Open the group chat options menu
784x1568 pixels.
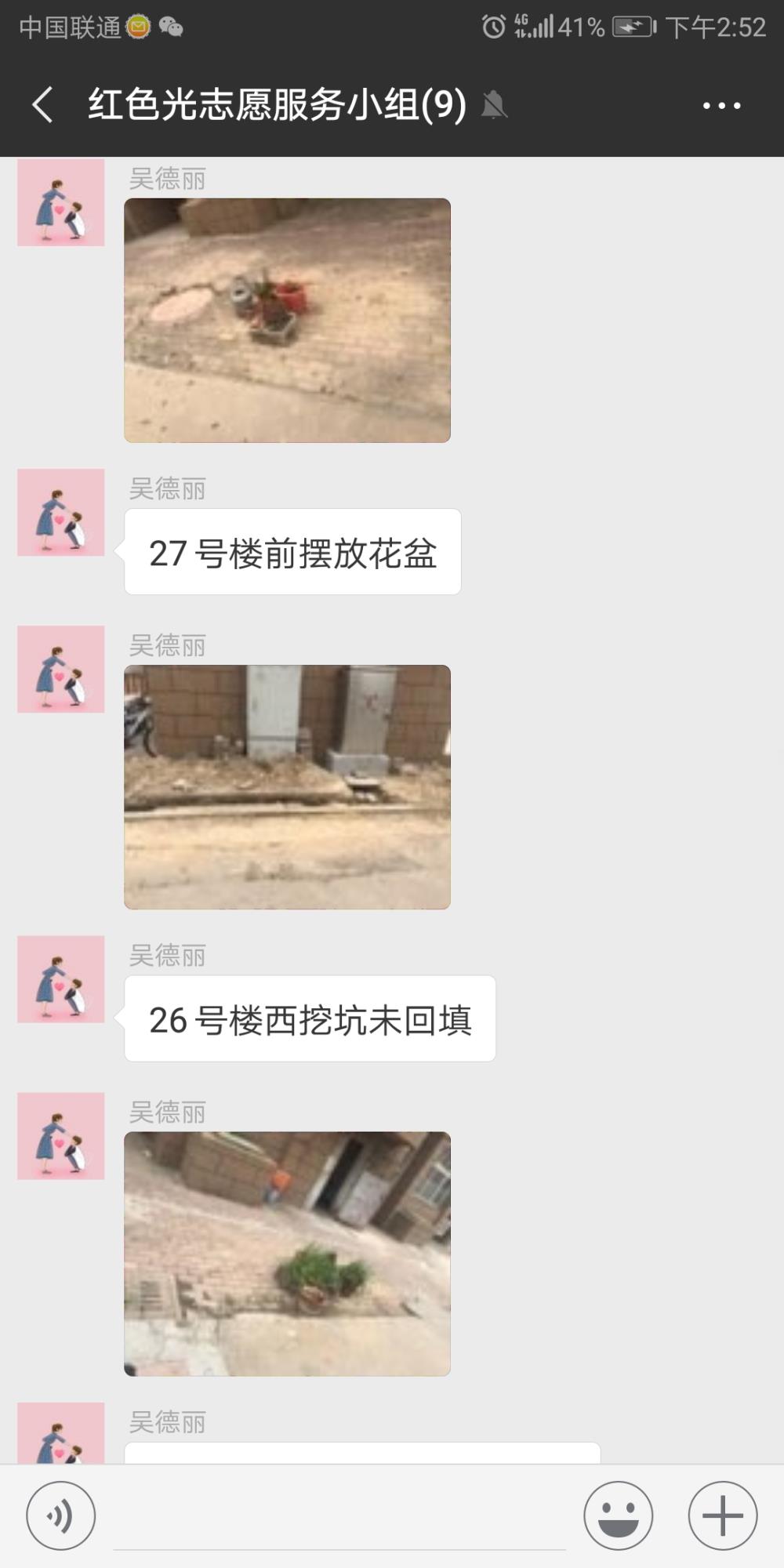point(721,105)
